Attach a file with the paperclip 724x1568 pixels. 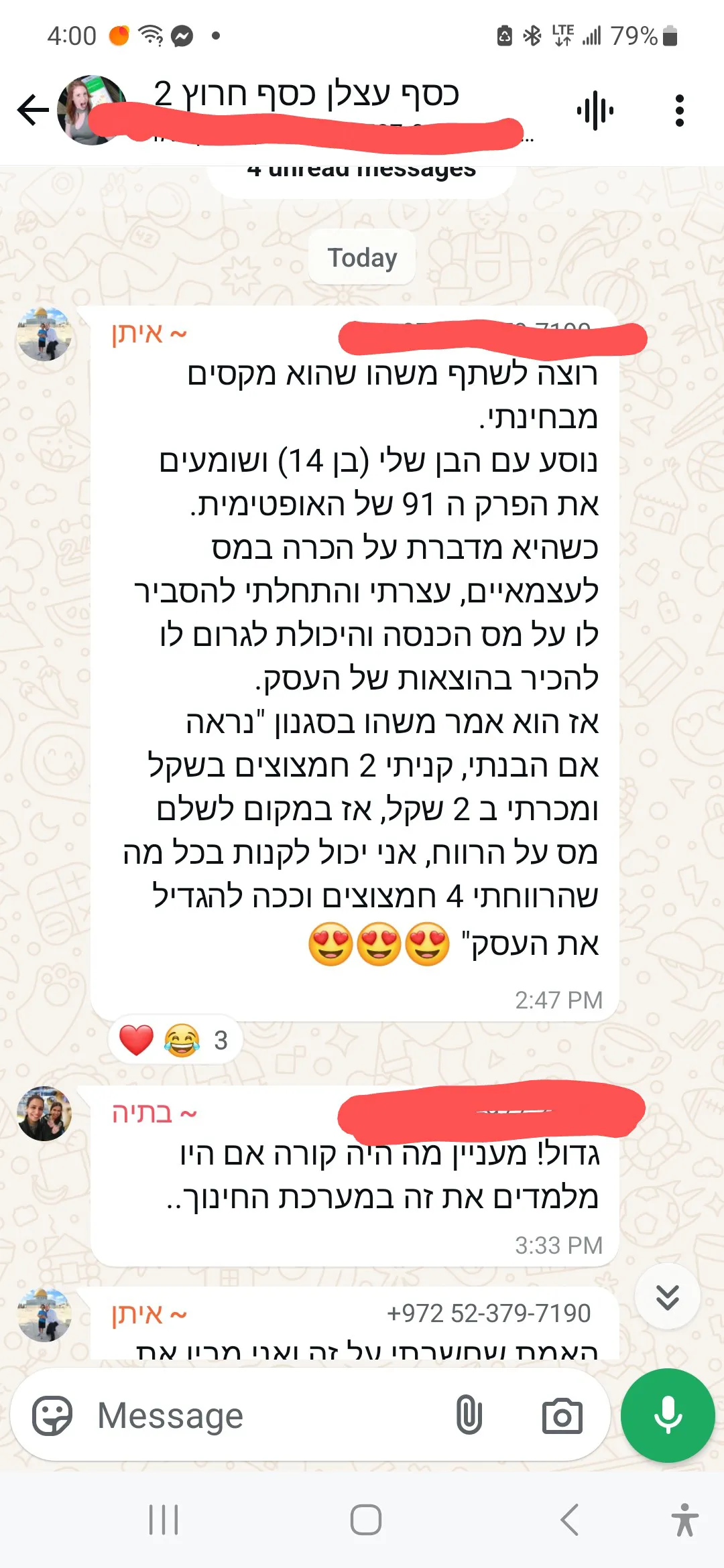[x=469, y=1415]
